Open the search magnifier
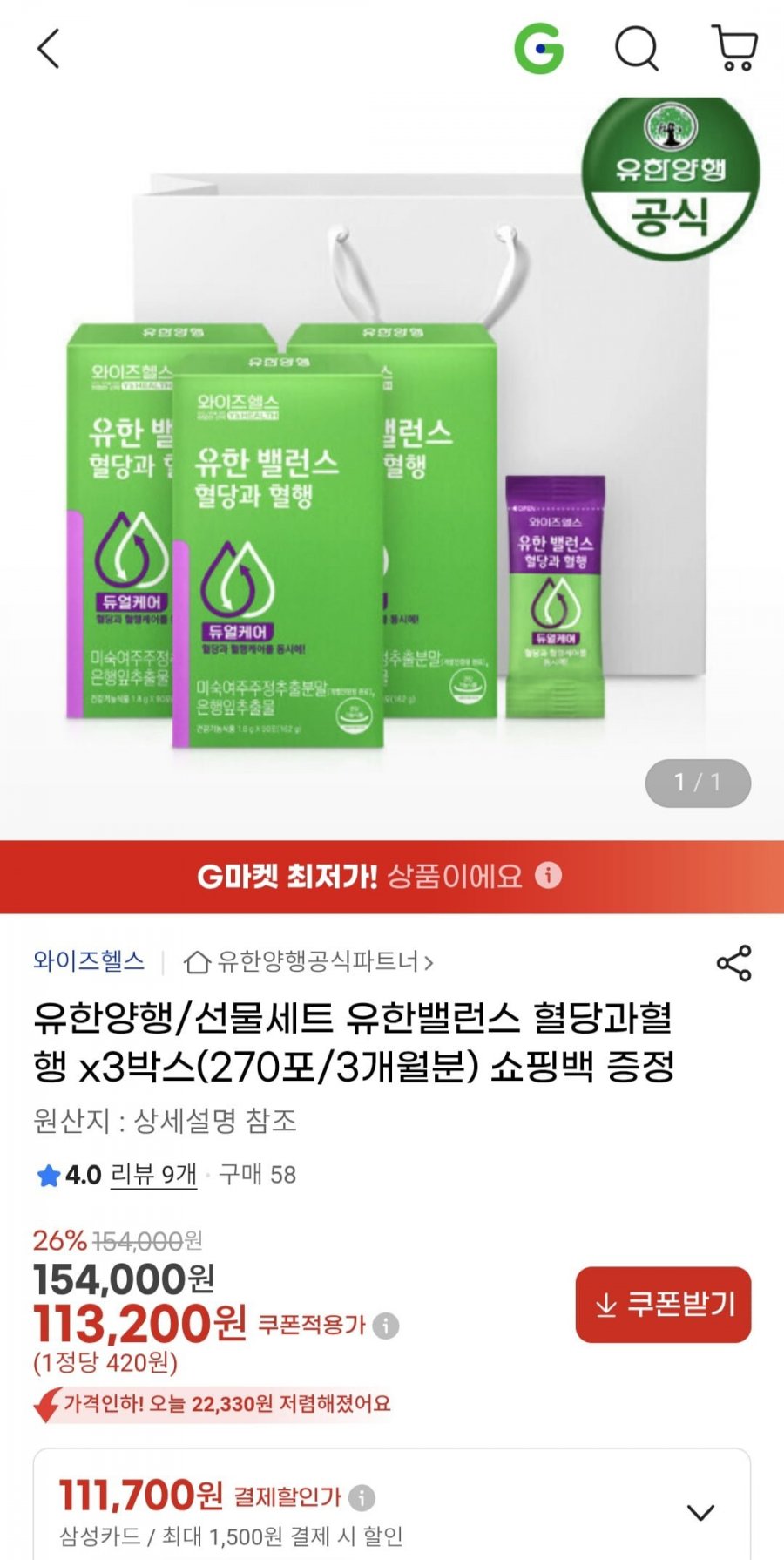 coord(637,49)
